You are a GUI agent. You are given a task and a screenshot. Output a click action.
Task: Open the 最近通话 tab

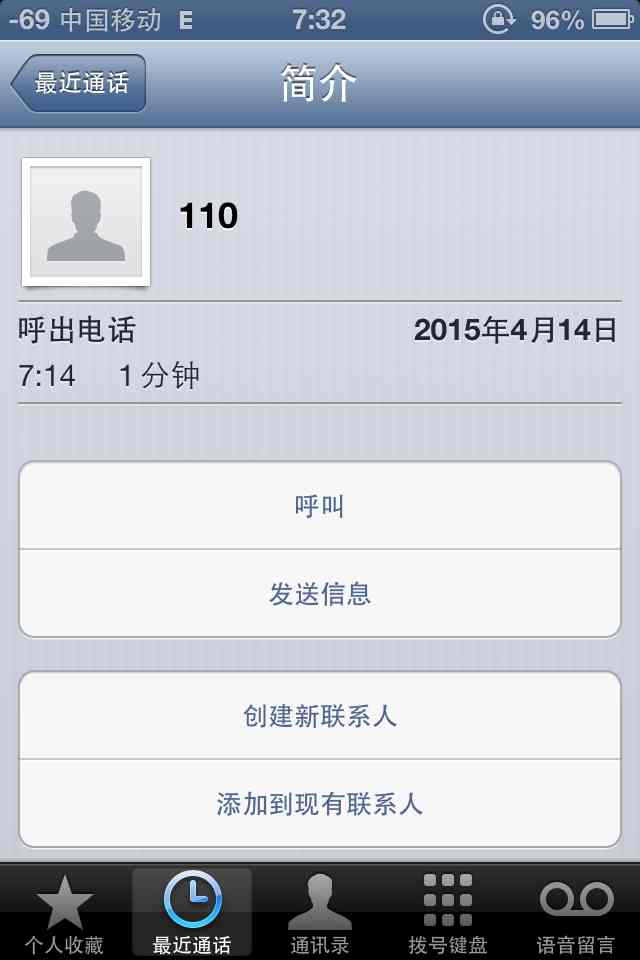[192, 912]
